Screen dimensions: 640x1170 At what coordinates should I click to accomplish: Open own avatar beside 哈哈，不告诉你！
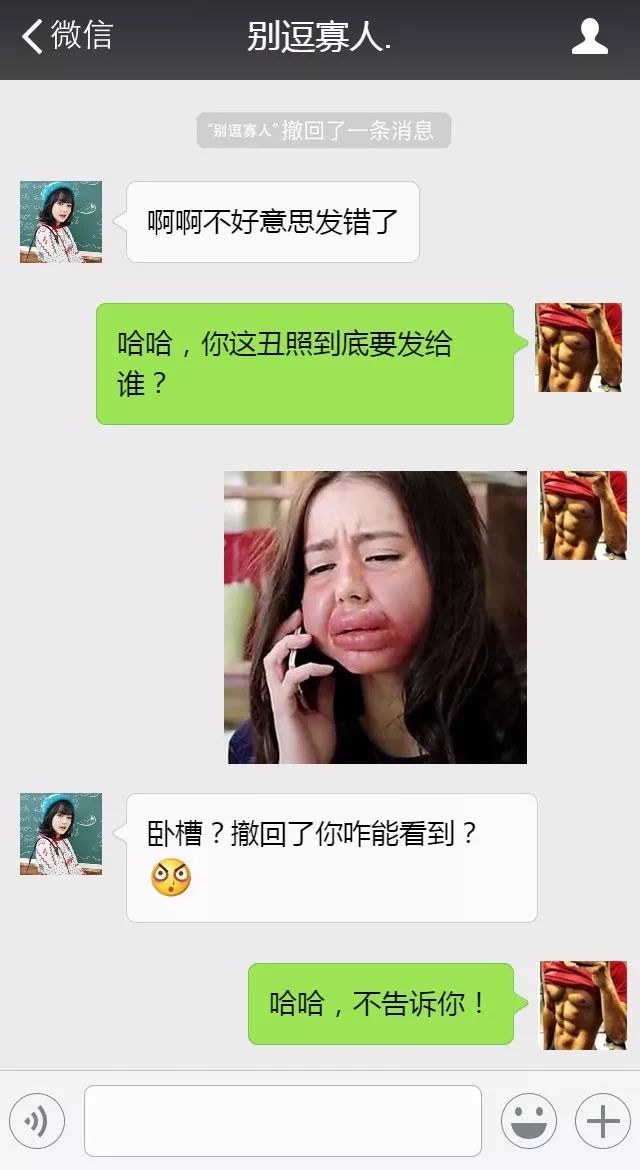pos(583,1005)
